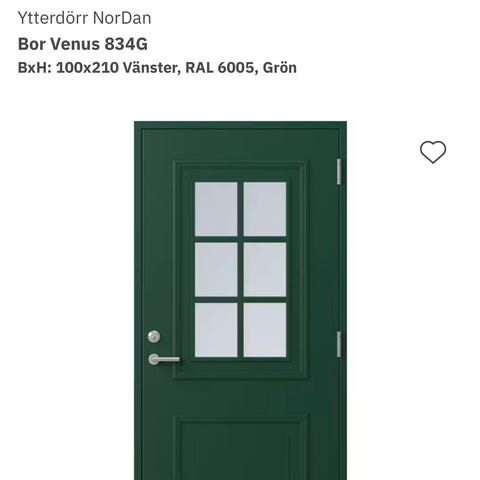Open the green door product image
Image resolution: width=480 pixels, height=480 pixels.
pyautogui.click(x=240, y=300)
